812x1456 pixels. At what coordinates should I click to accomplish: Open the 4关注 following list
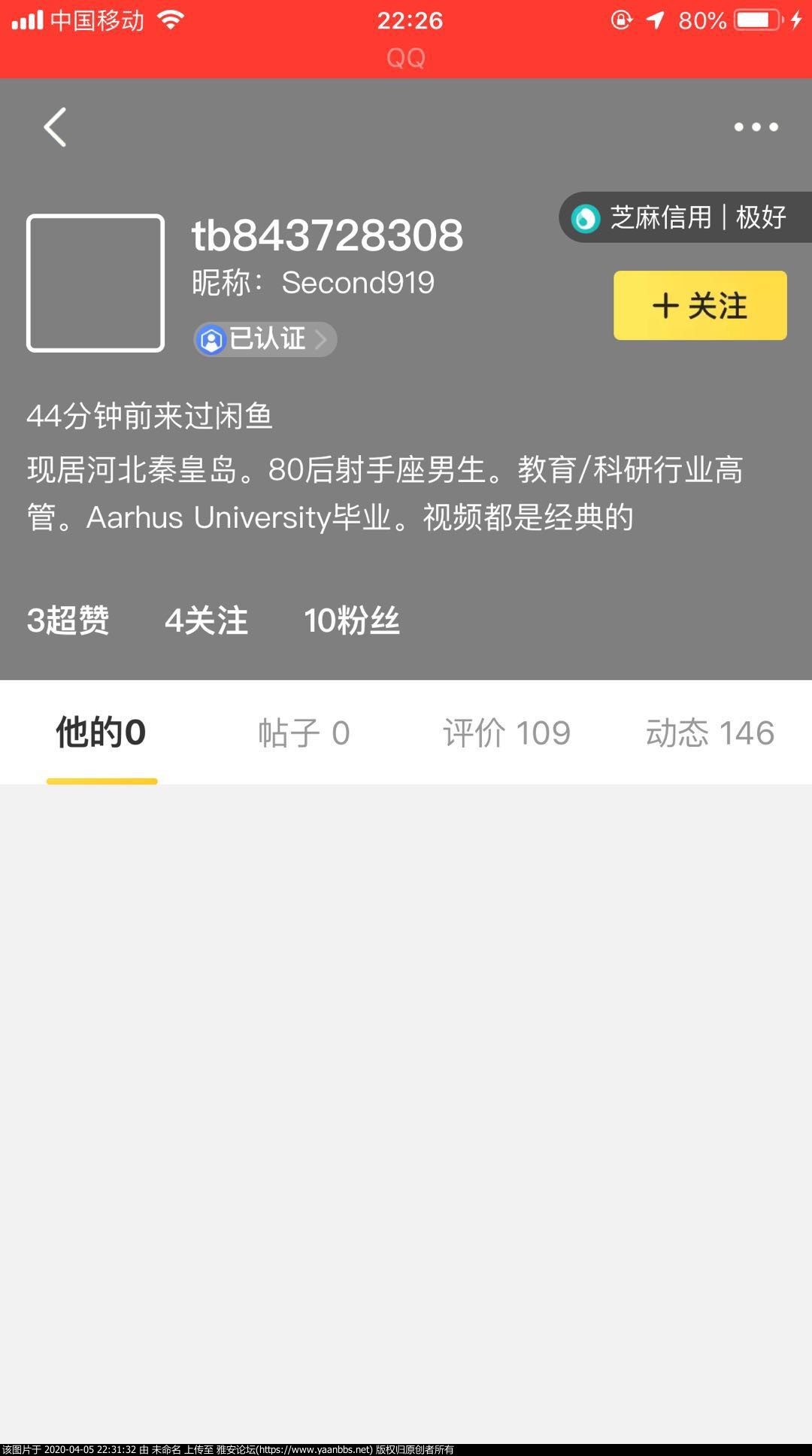pos(207,620)
